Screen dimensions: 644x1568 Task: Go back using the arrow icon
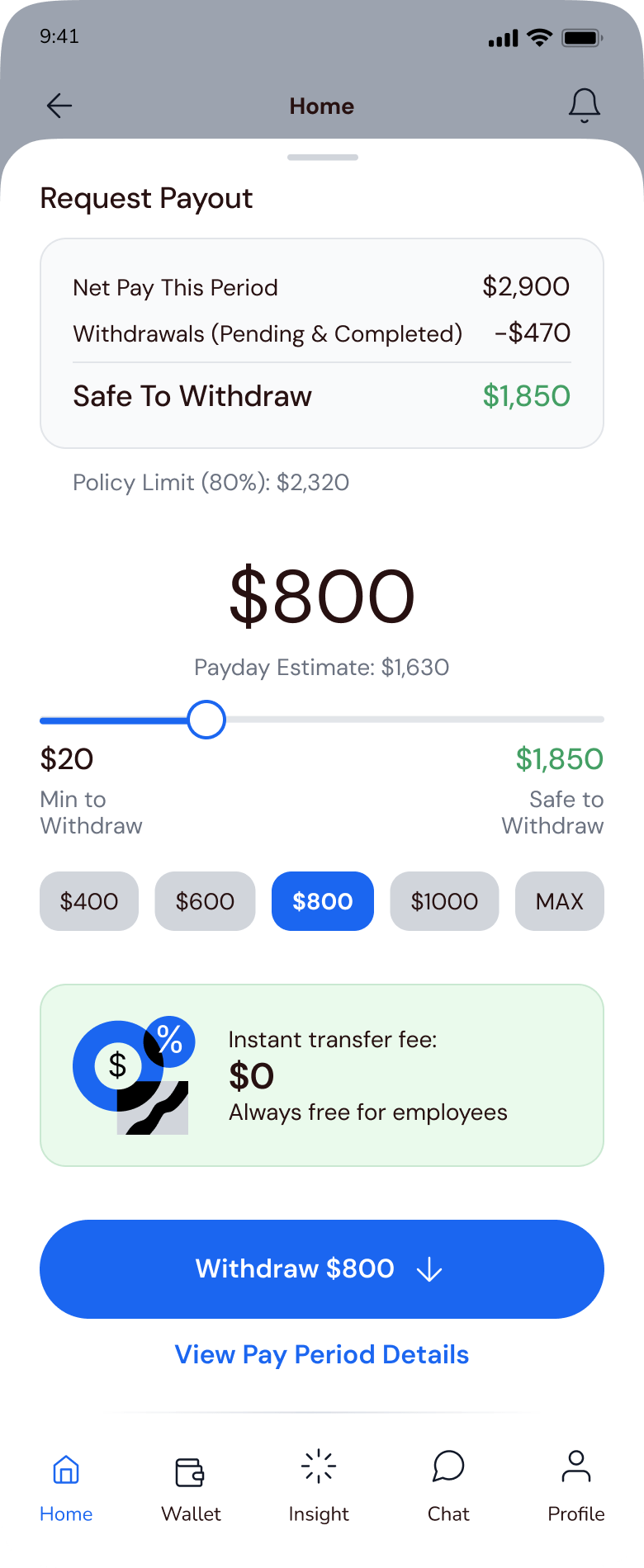pyautogui.click(x=59, y=106)
